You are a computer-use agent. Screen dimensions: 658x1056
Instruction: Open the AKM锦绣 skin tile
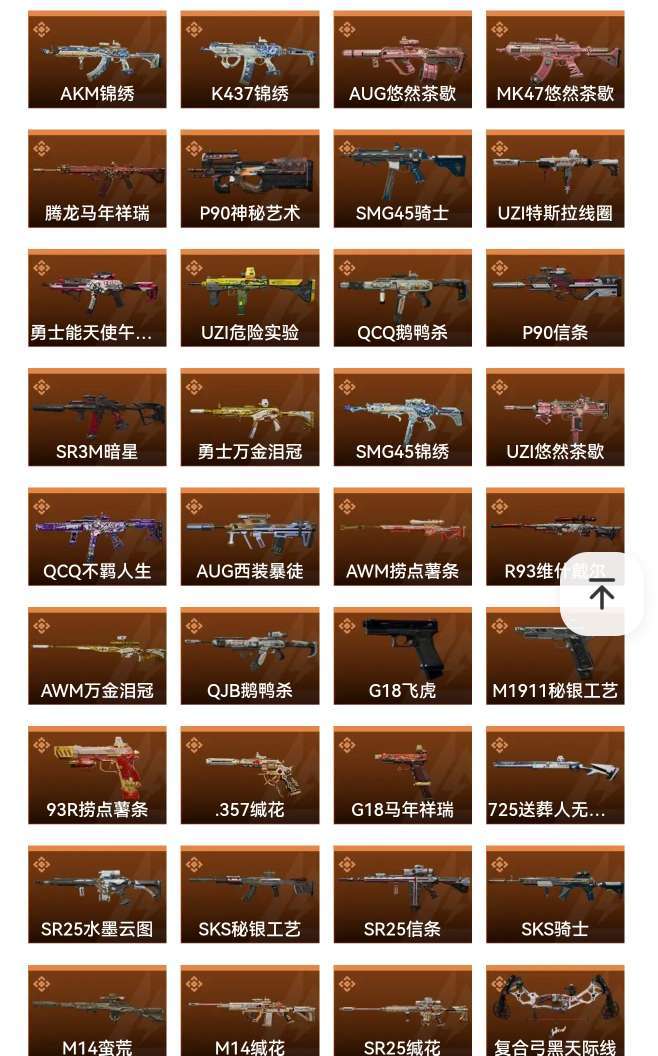coord(97,59)
